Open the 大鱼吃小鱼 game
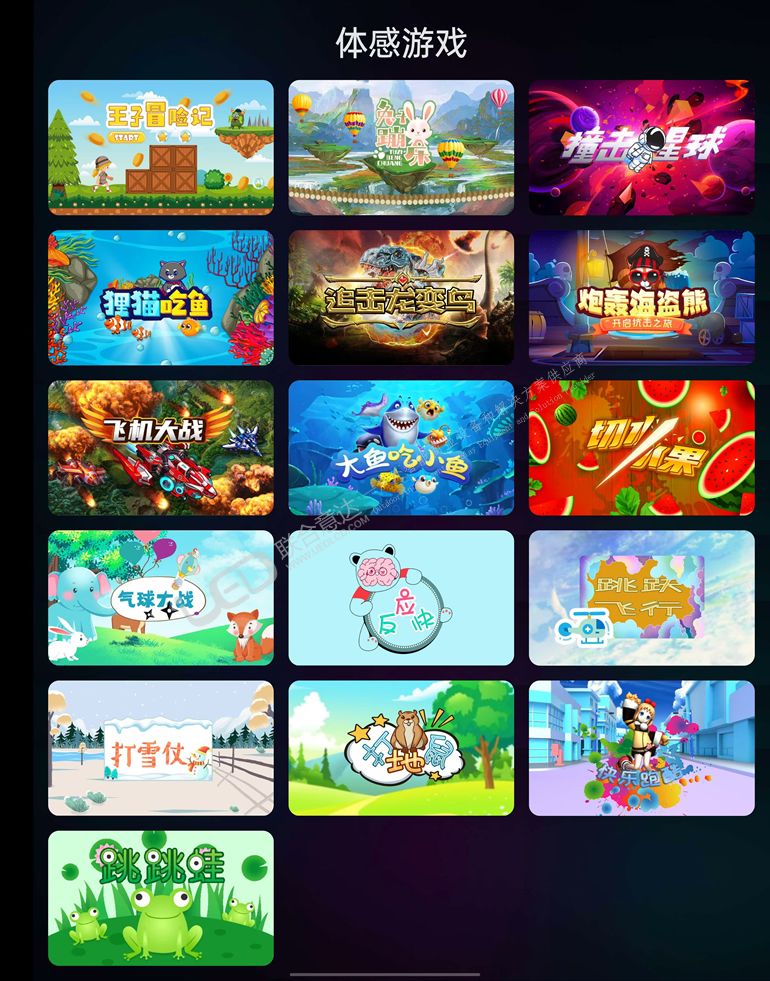 pos(401,447)
